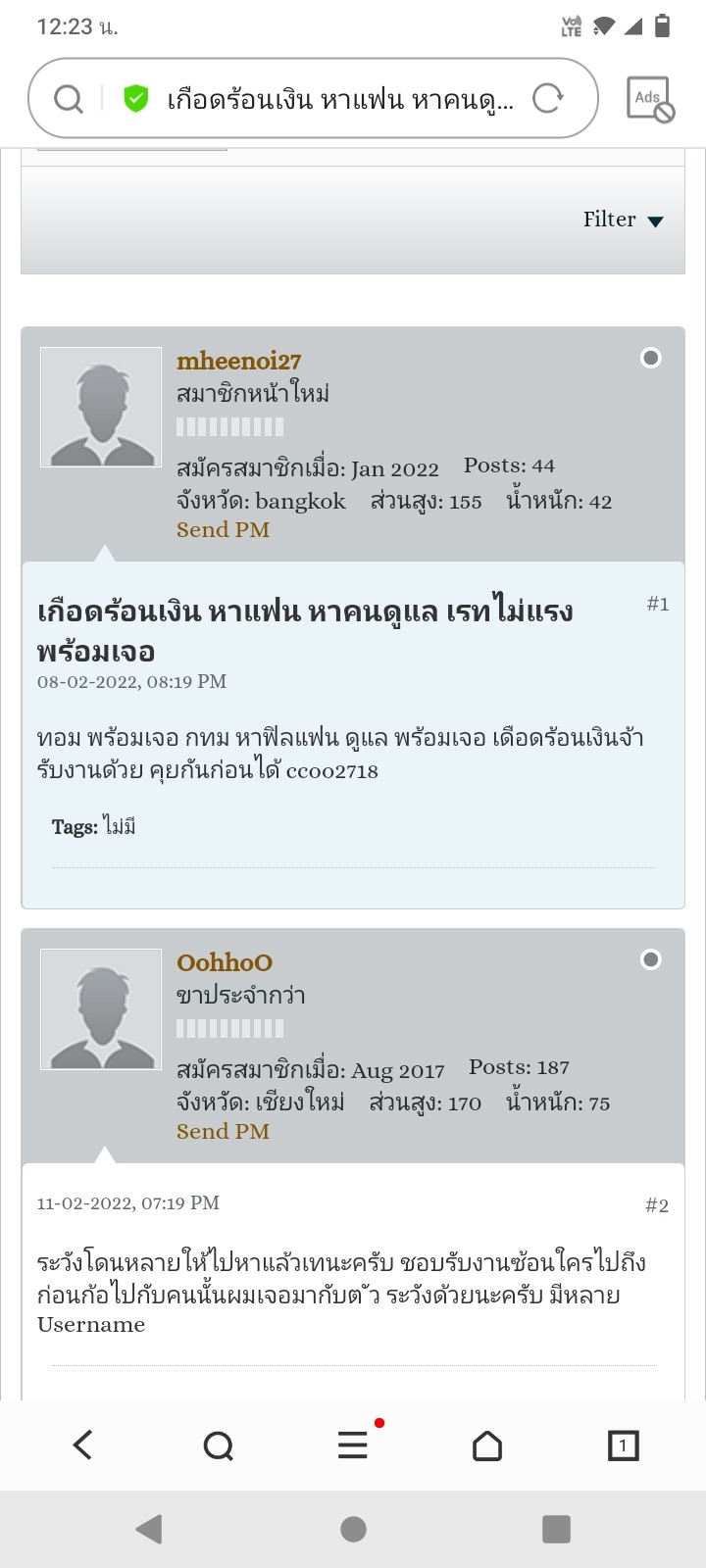Image resolution: width=706 pixels, height=1568 pixels.
Task: Open browser search from bottom toolbar
Action: pyautogui.click(x=218, y=1445)
